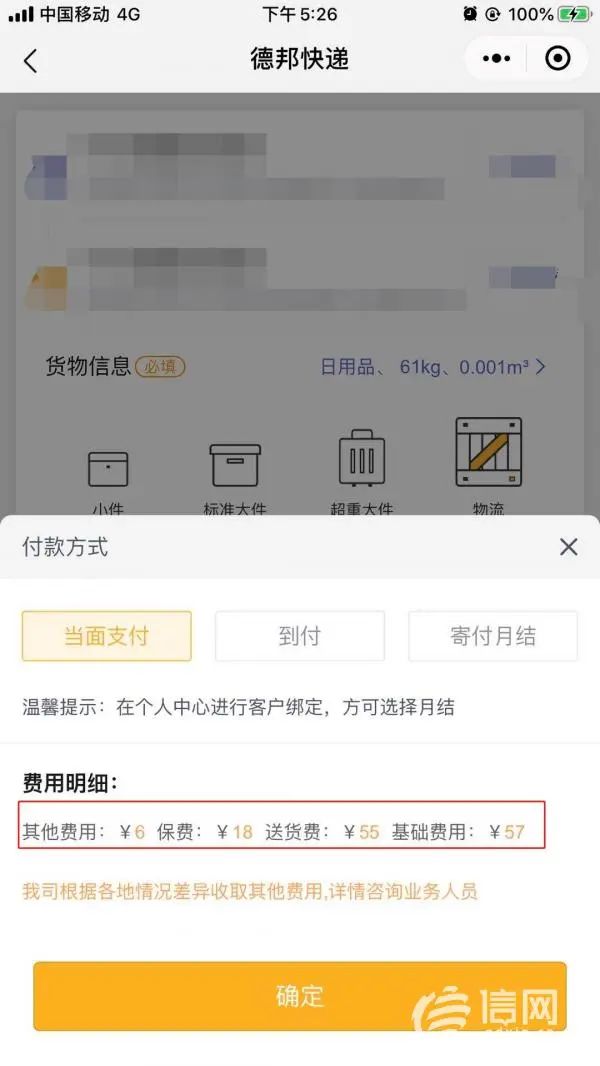Screen dimensions: 600x1066
Task: Close the 付款方式 payment sheet
Action: pos(568,547)
